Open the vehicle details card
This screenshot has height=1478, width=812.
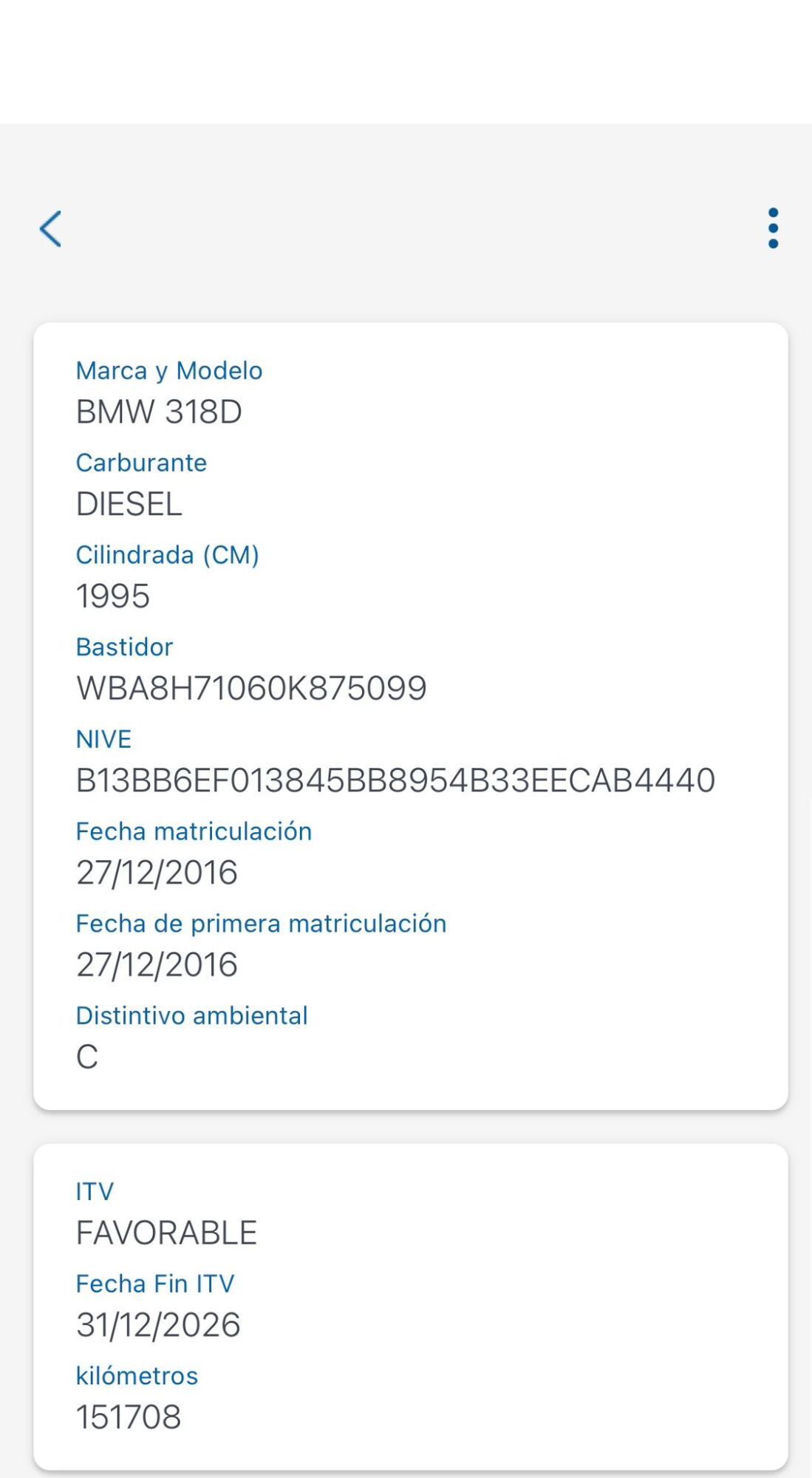click(406, 713)
